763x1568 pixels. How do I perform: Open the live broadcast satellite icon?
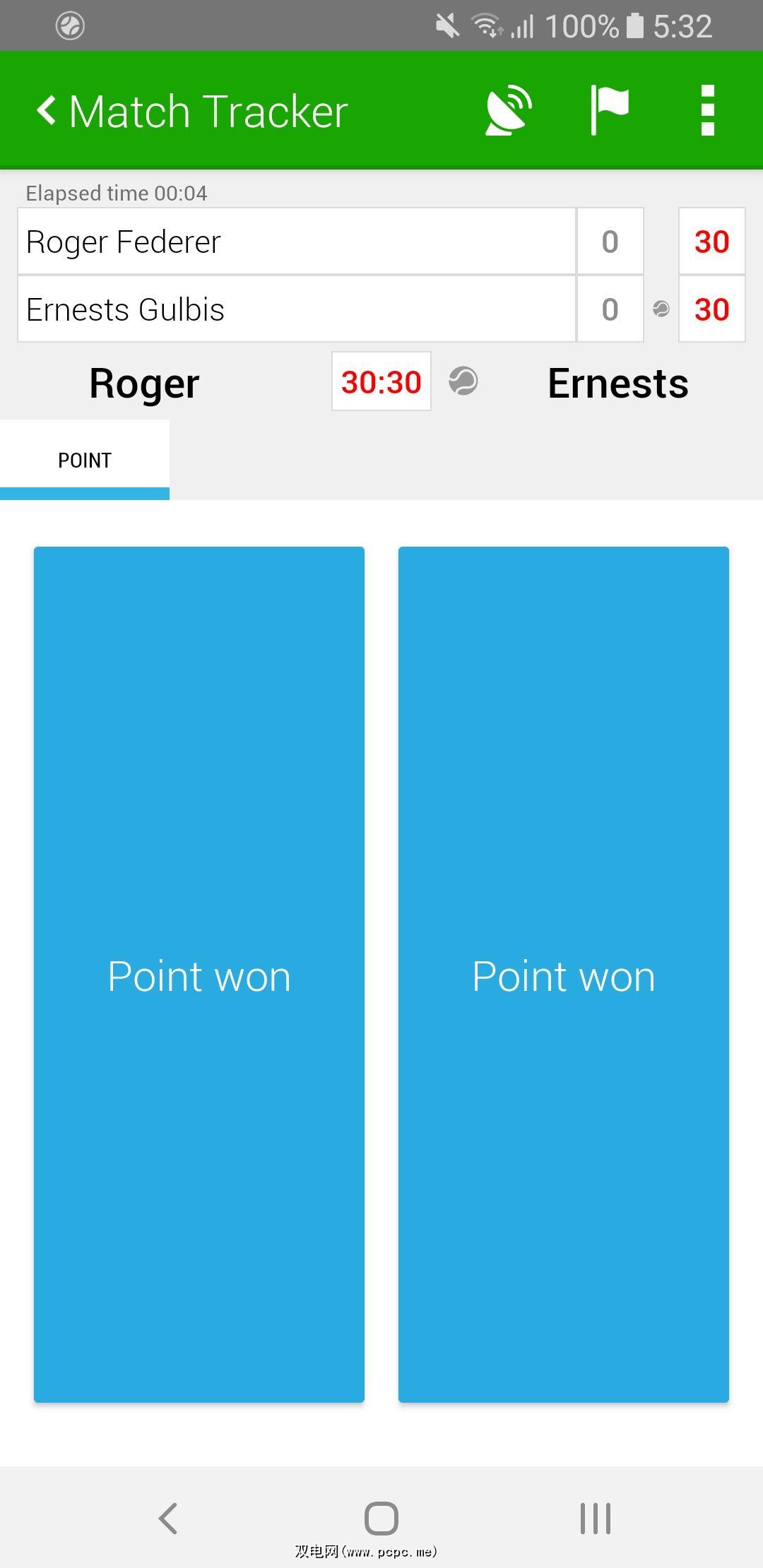point(508,110)
